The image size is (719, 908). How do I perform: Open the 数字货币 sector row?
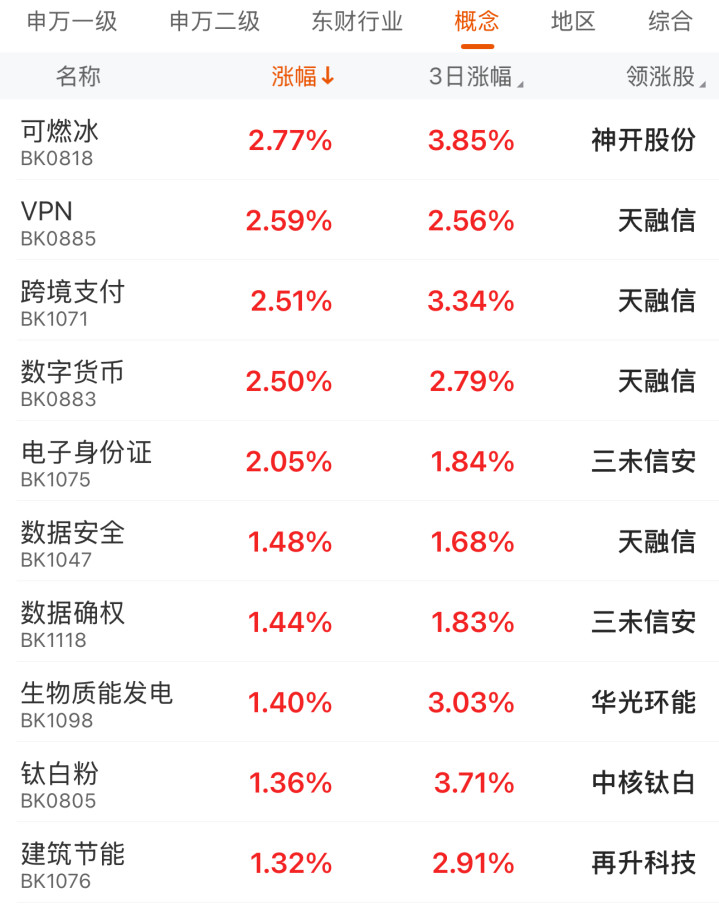click(x=360, y=381)
